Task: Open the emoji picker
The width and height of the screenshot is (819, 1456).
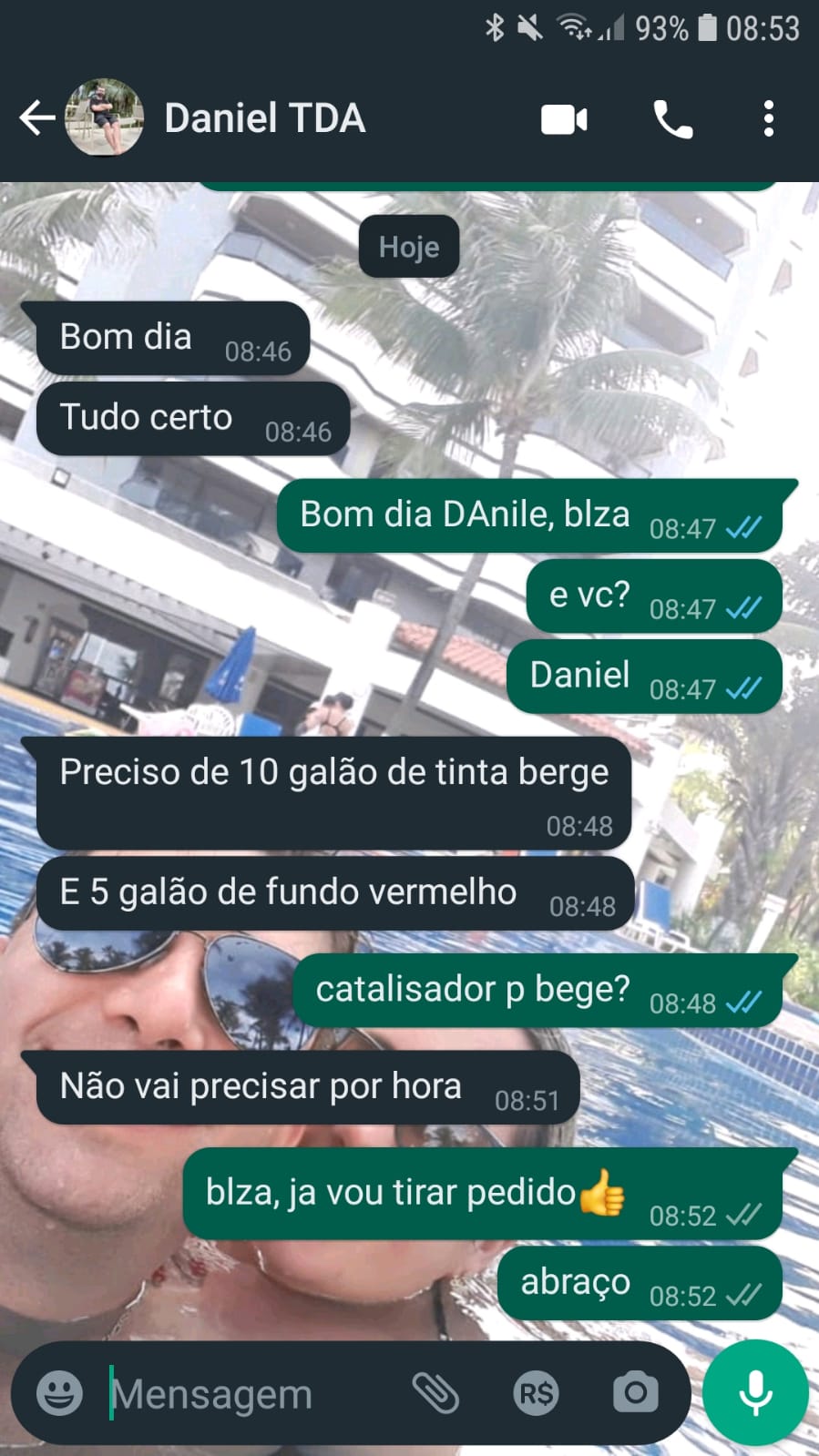Action: [60, 1392]
